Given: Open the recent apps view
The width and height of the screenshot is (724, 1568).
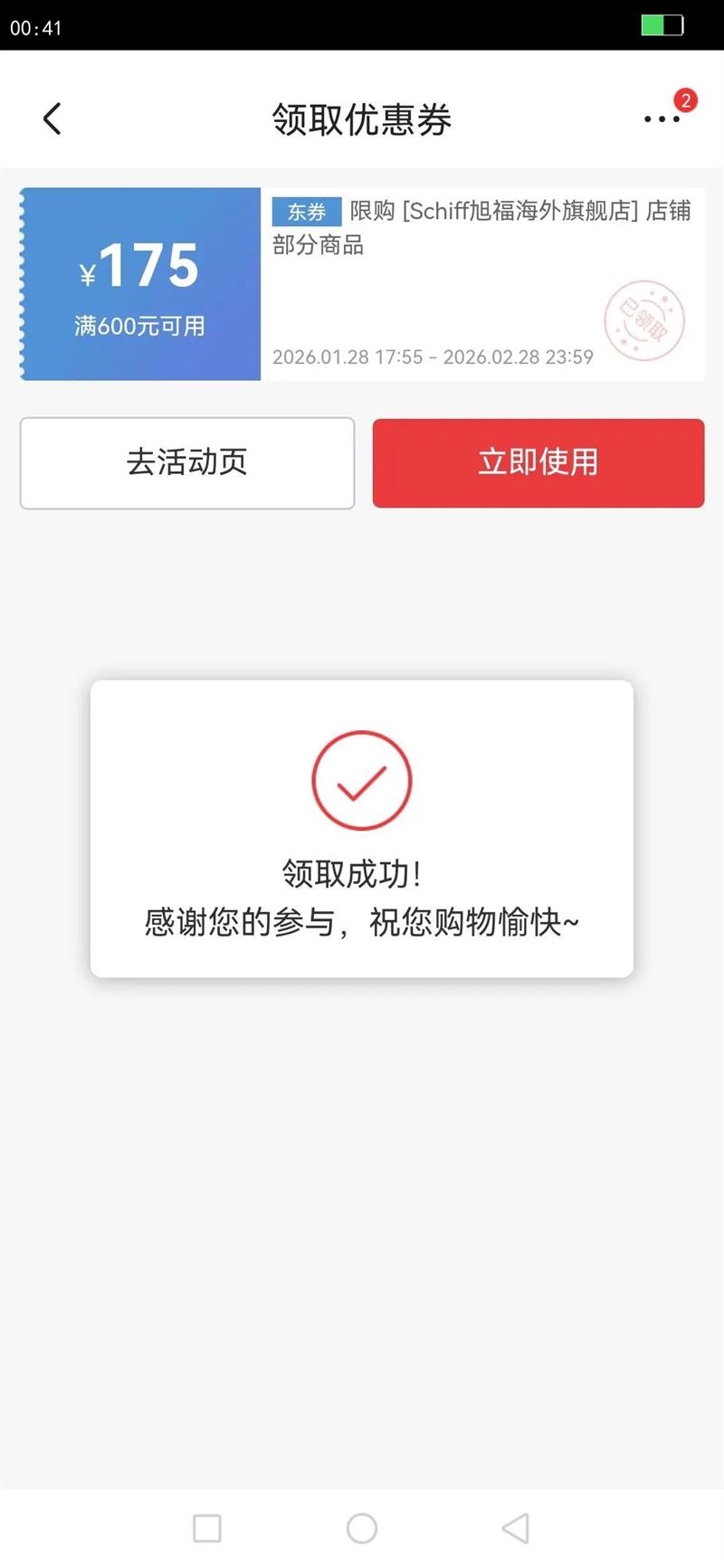Looking at the screenshot, I should tap(207, 1528).
